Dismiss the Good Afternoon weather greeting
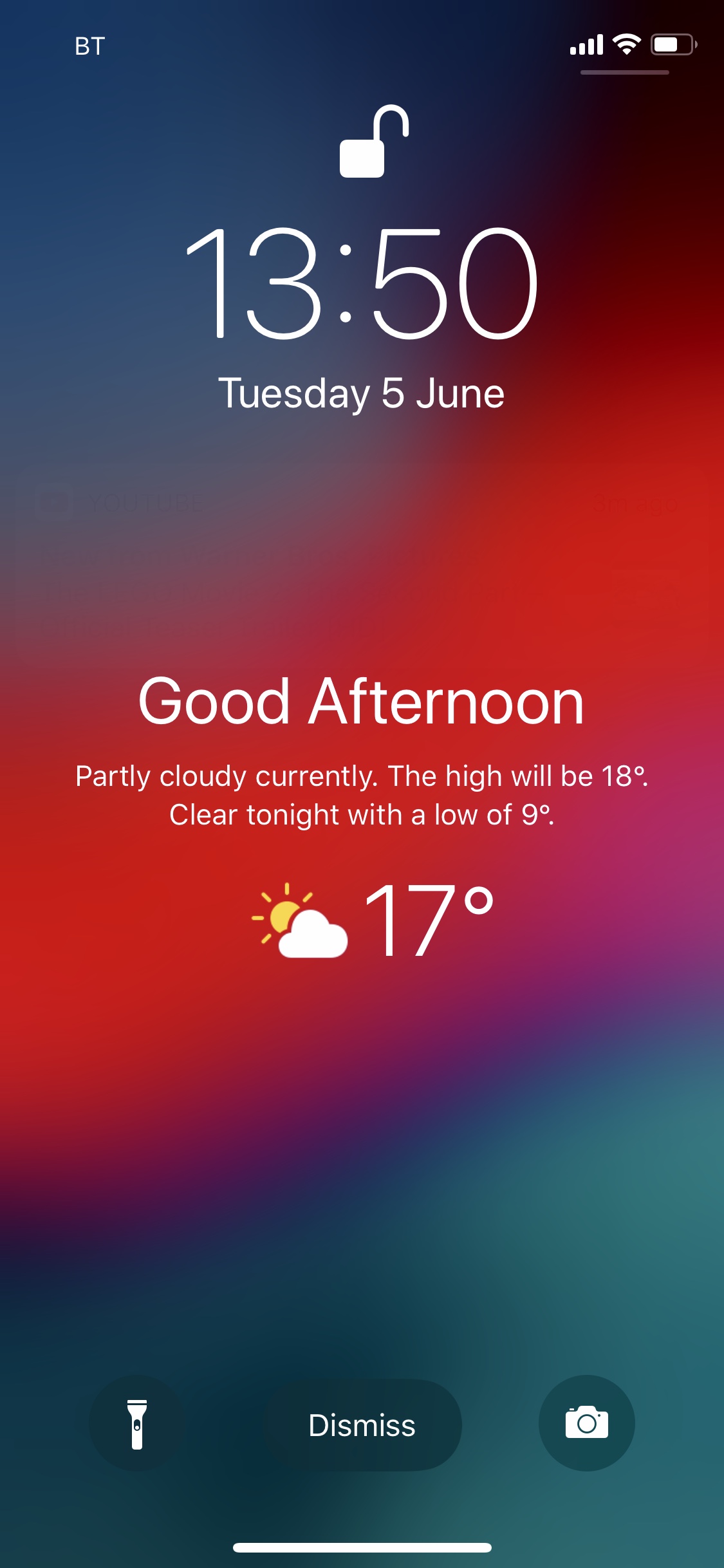The image size is (724, 1568). click(x=362, y=1424)
